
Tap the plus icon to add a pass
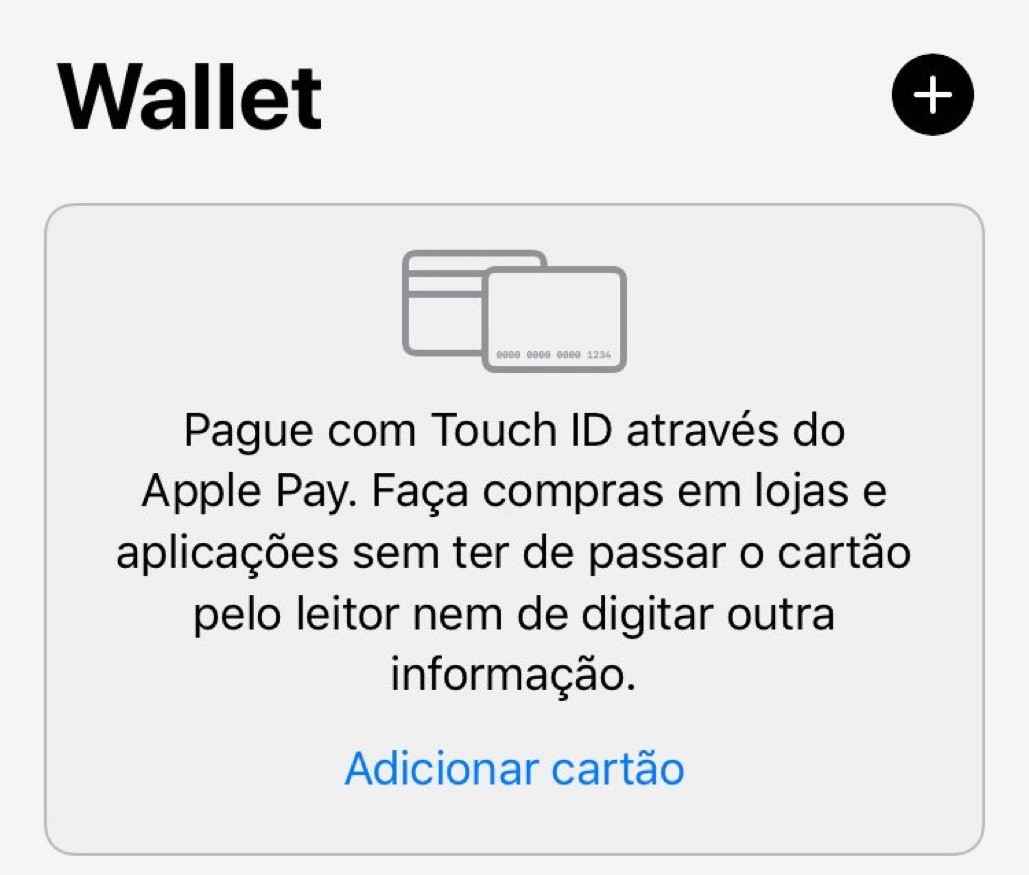pos(932,95)
